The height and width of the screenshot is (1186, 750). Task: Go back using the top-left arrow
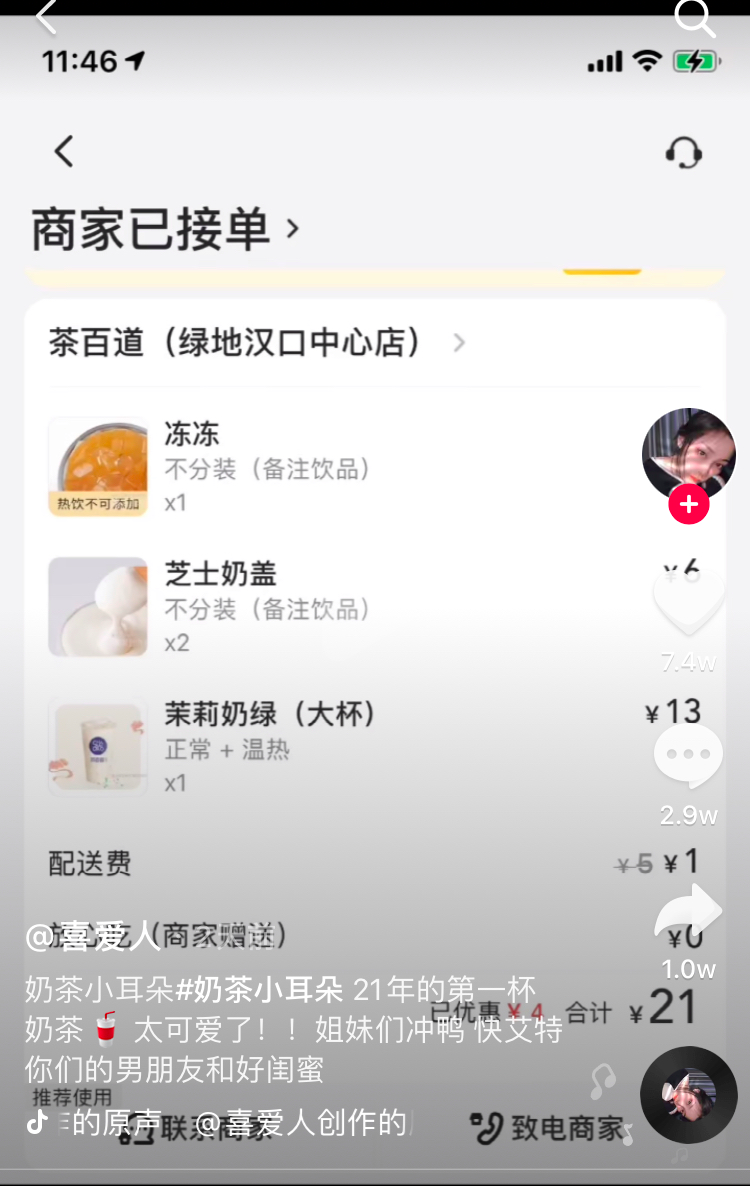63,151
